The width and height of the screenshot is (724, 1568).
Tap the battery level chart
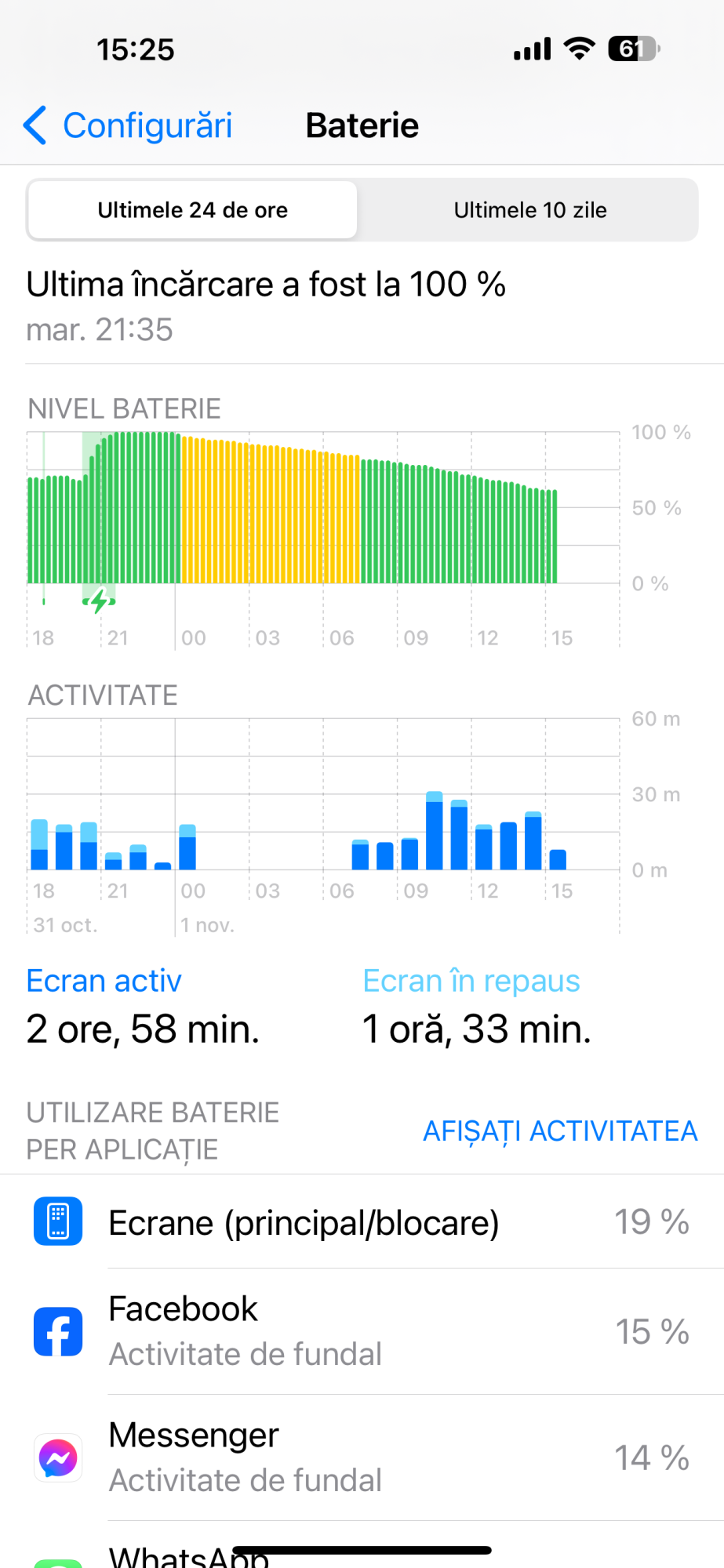(323, 510)
